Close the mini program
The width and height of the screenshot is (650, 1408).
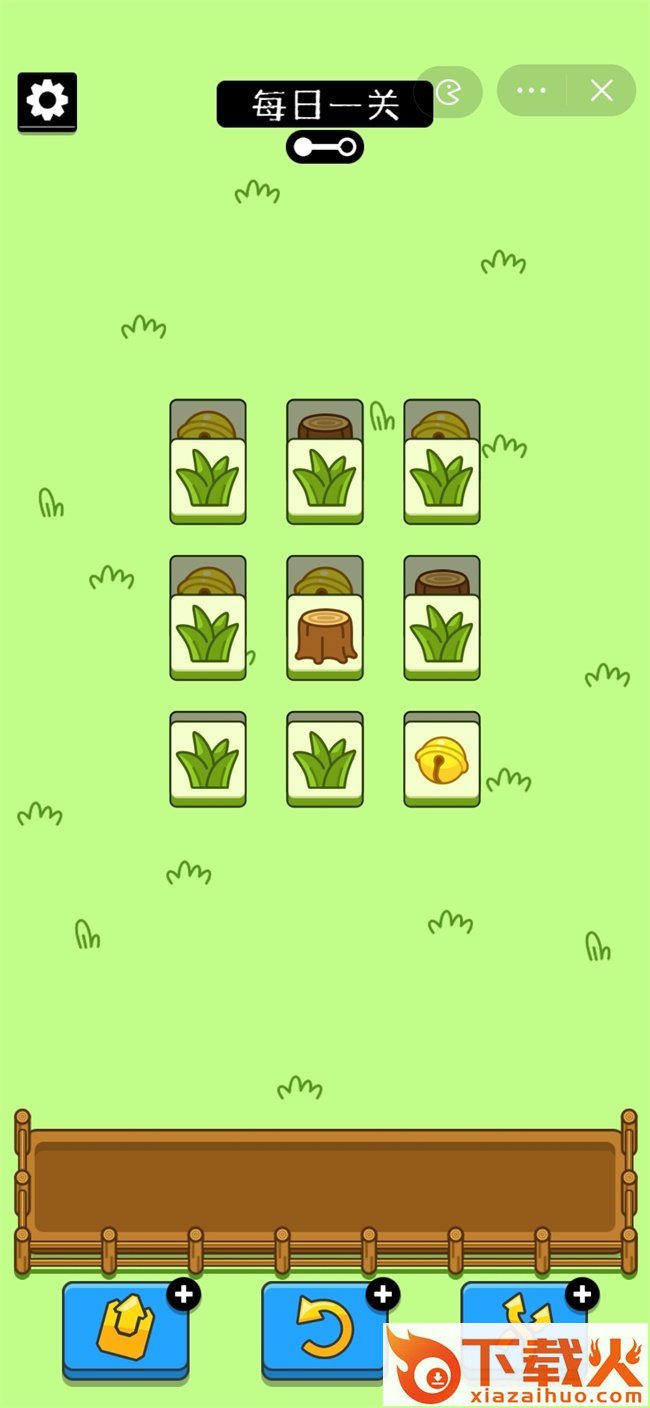point(601,91)
